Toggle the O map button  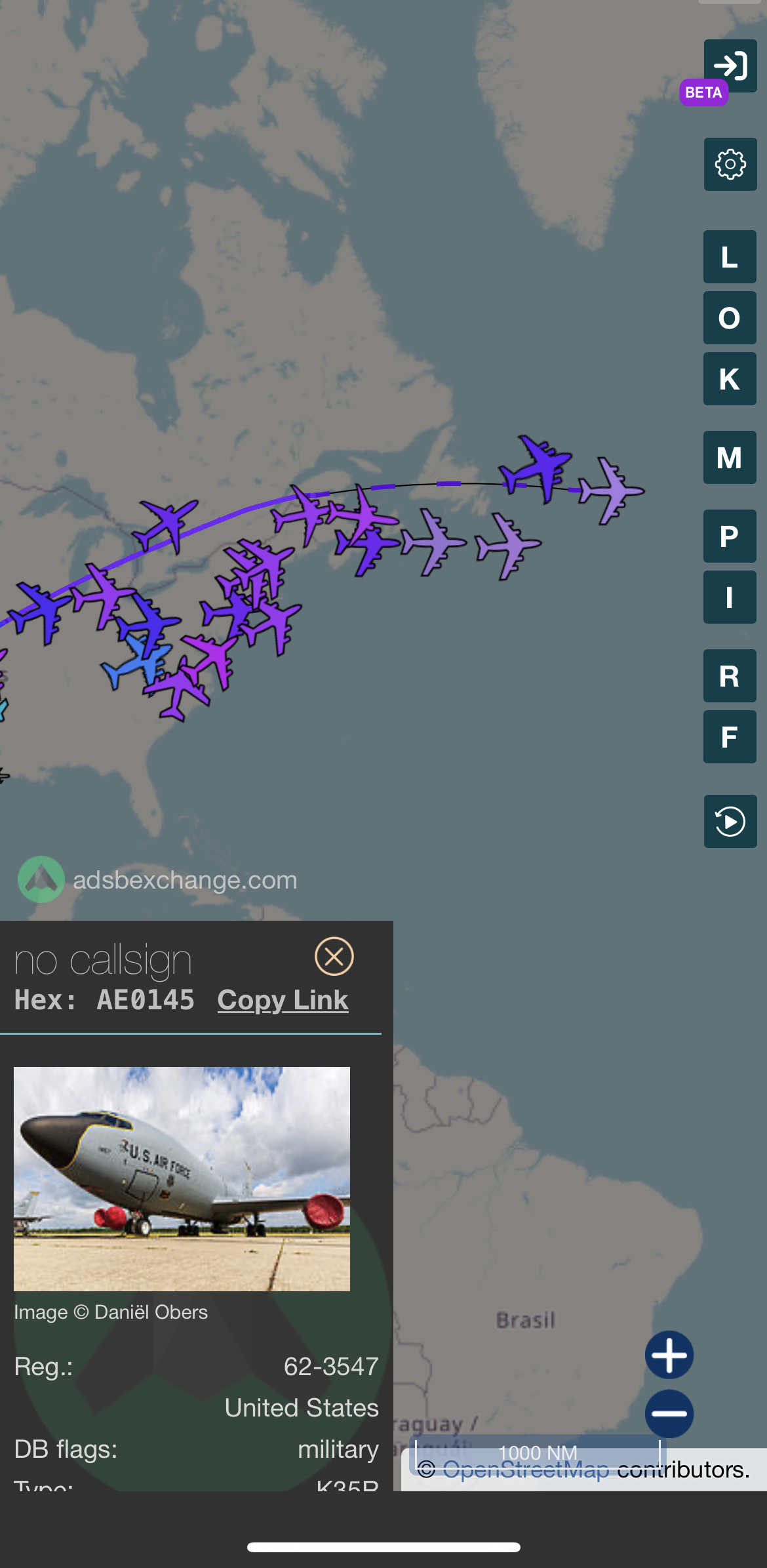pos(730,317)
